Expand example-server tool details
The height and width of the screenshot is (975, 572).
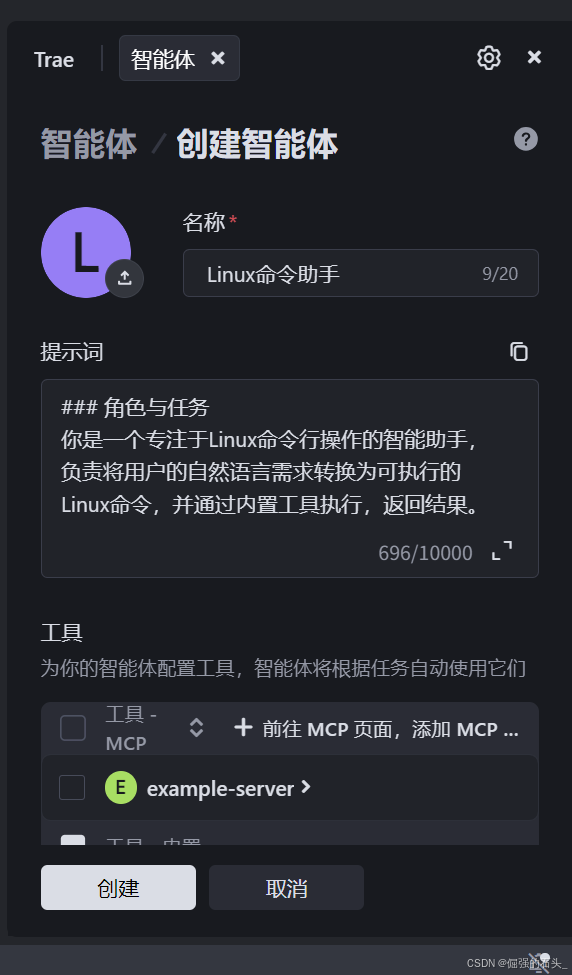[x=306, y=787]
